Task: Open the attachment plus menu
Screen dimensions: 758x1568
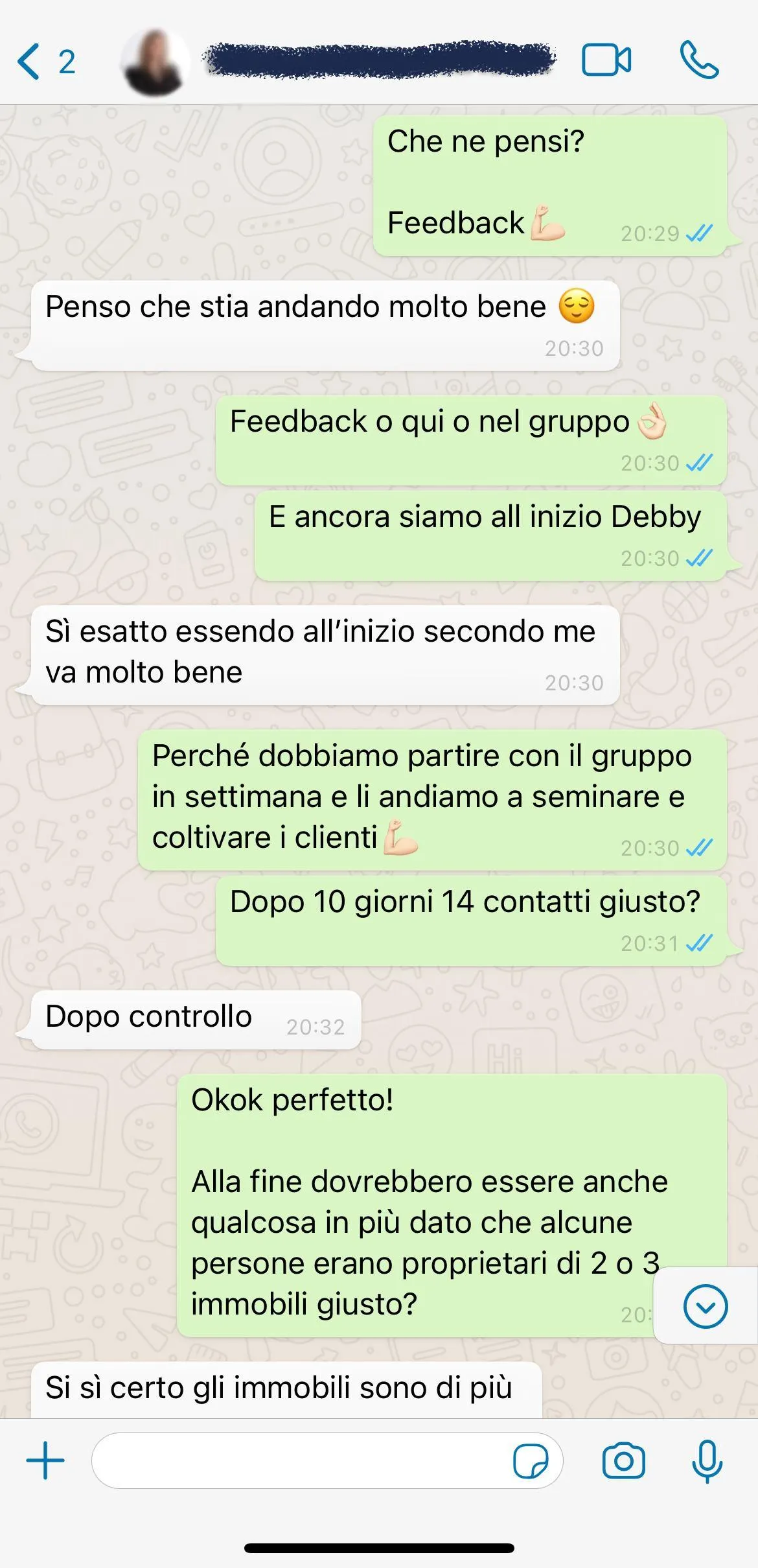Action: (45, 1460)
